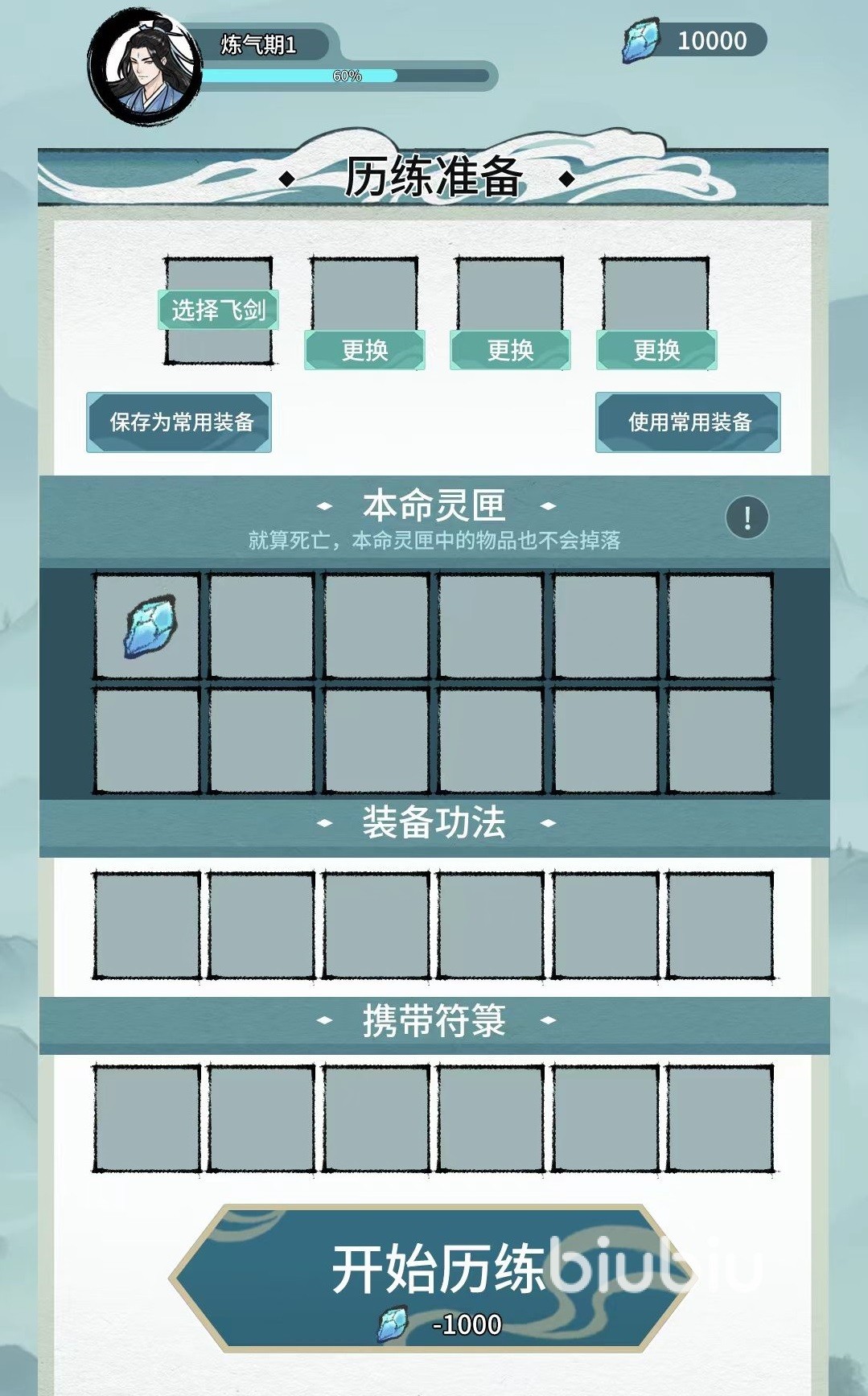This screenshot has width=868, height=1396.
Task: Tap 使用常用装备 button
Action: coord(688,422)
